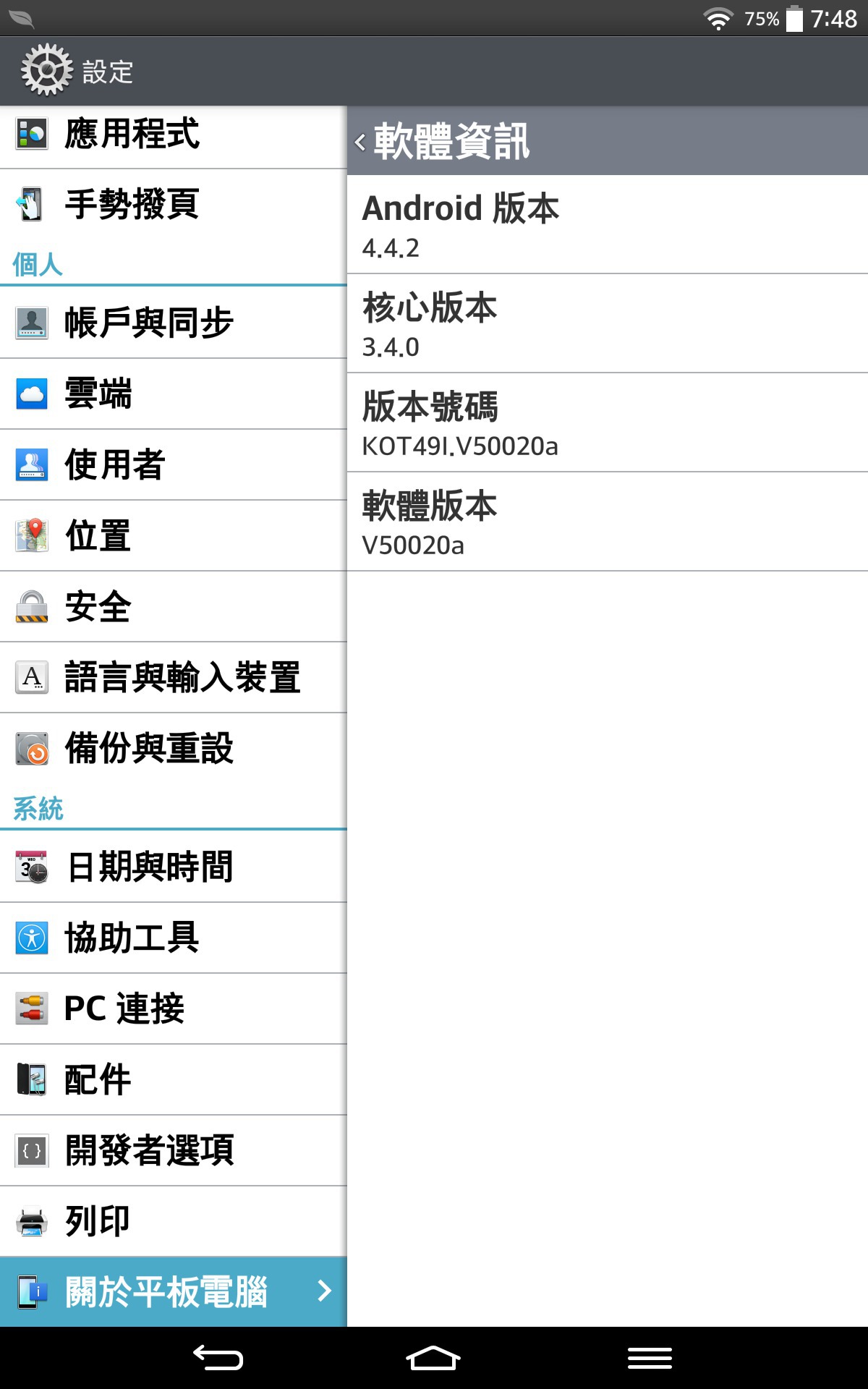The image size is (868, 1389).
Task: Open 雲端 settings
Action: [x=174, y=394]
